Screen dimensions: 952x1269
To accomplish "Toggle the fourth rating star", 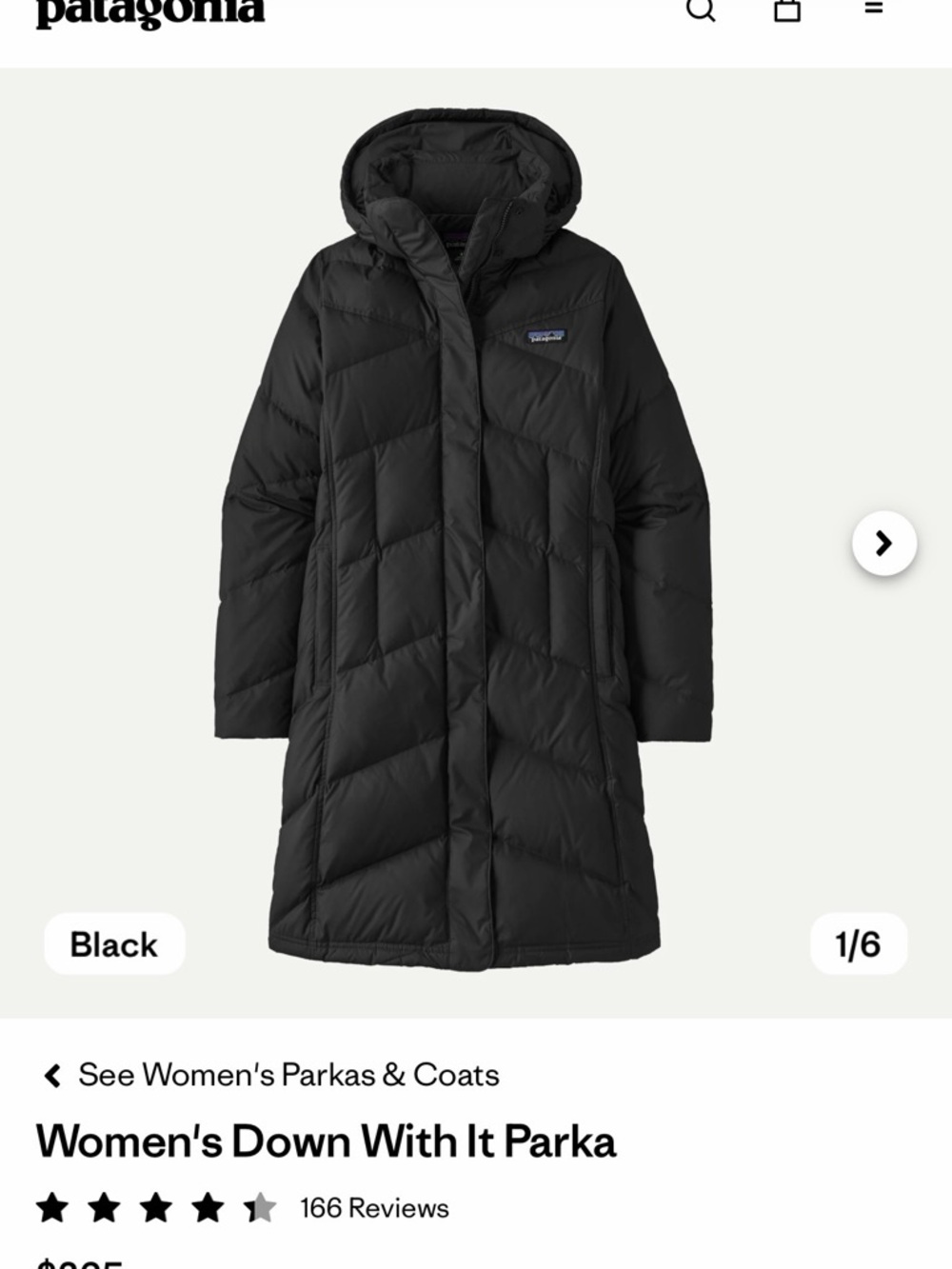I will coord(208,1208).
